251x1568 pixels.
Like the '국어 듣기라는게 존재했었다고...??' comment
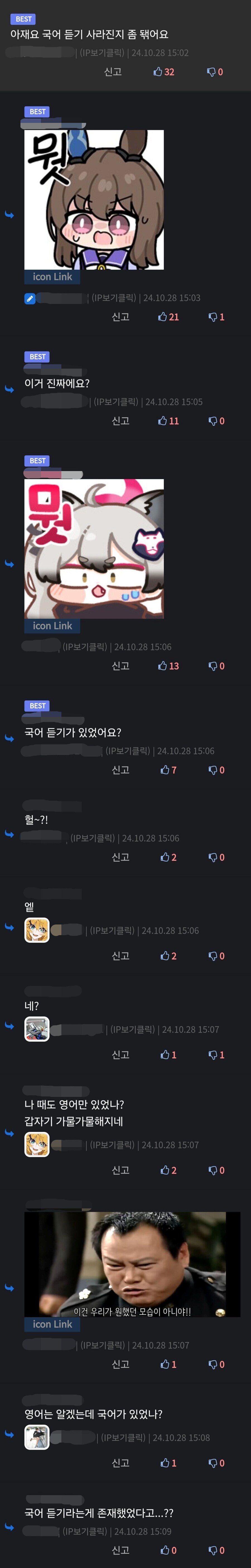pos(168,1550)
